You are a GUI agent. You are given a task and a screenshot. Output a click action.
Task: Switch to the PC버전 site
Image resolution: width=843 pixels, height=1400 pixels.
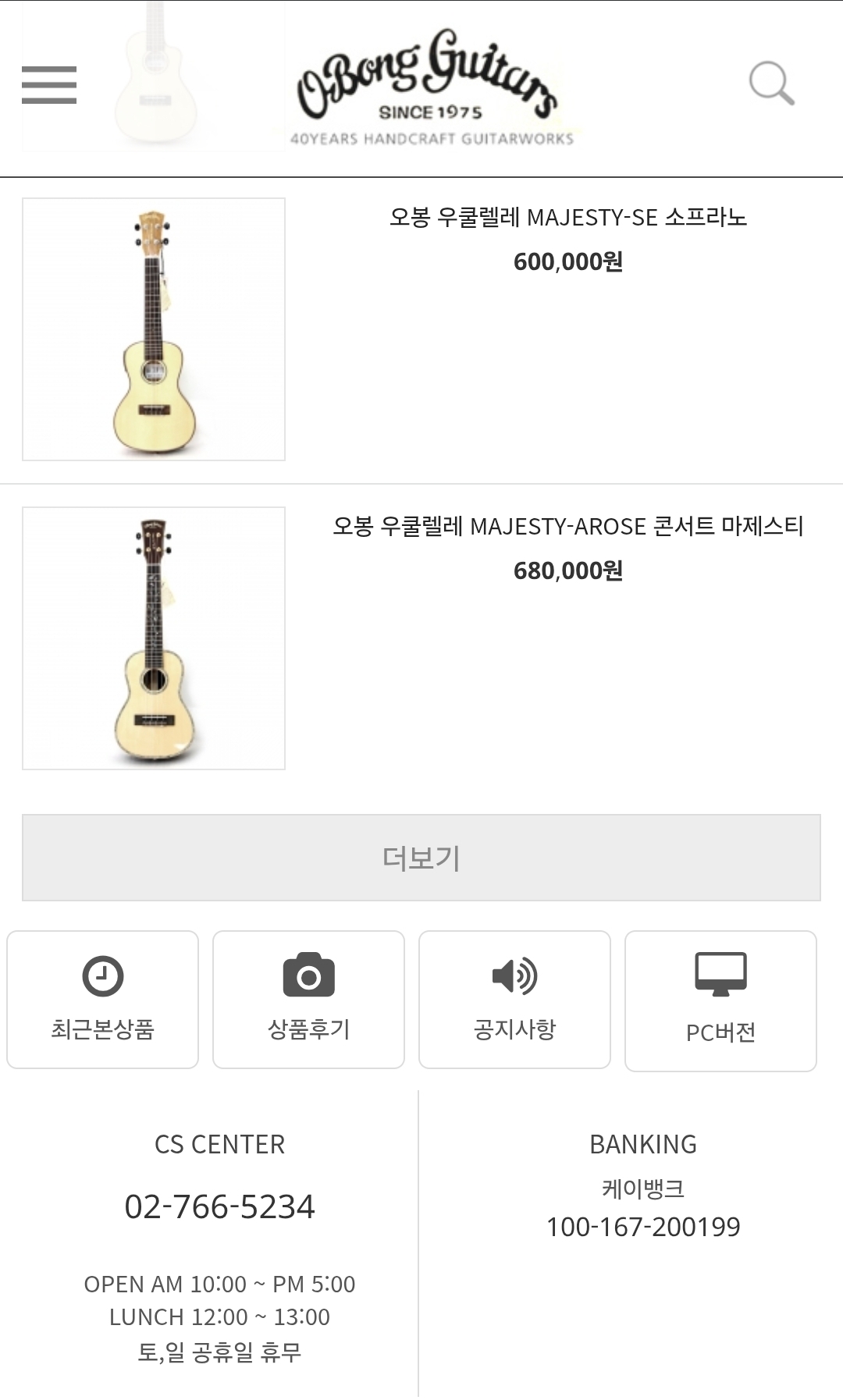pyautogui.click(x=720, y=1001)
